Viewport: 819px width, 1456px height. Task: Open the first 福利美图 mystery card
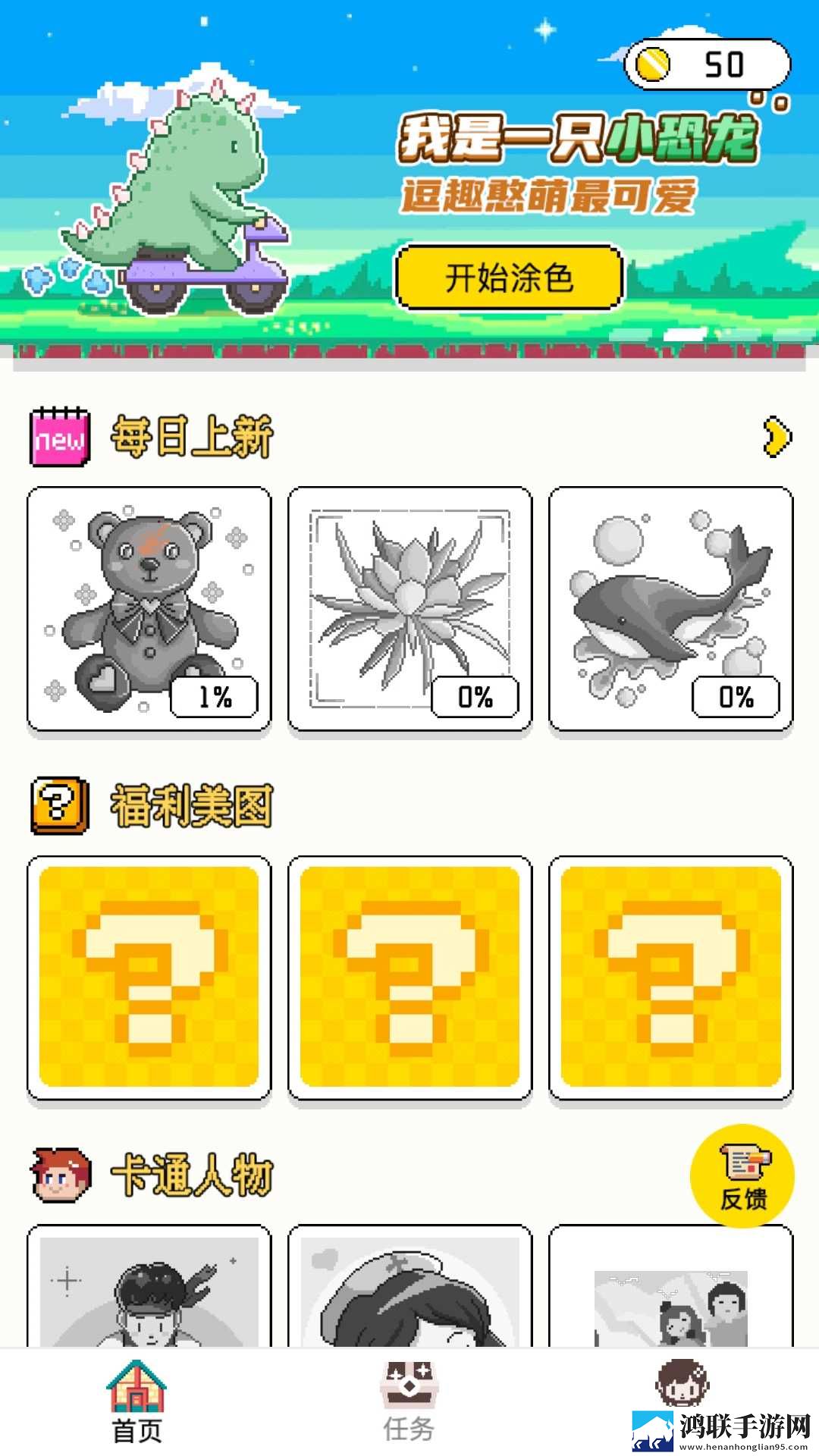coord(149,977)
